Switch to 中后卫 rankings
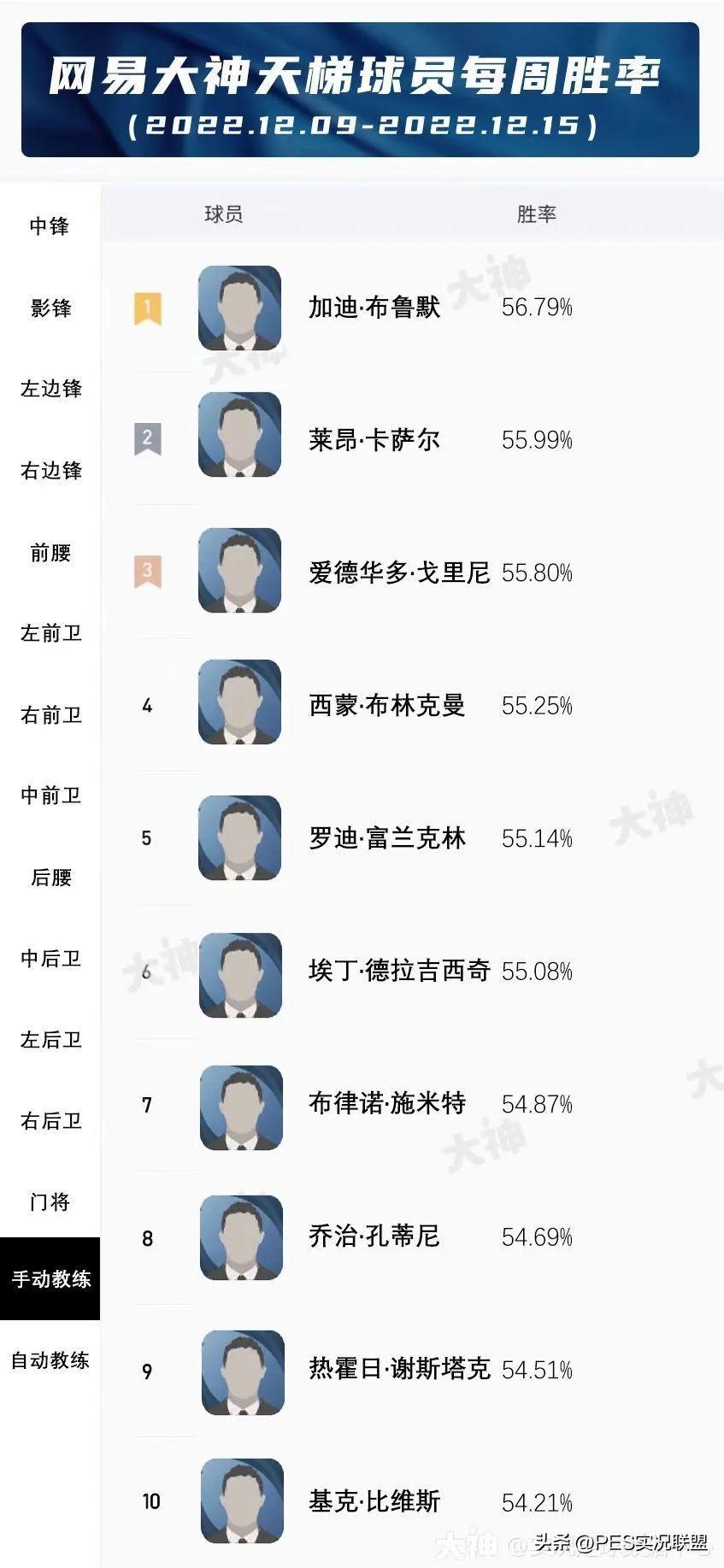The image size is (724, 1568). coord(50,959)
